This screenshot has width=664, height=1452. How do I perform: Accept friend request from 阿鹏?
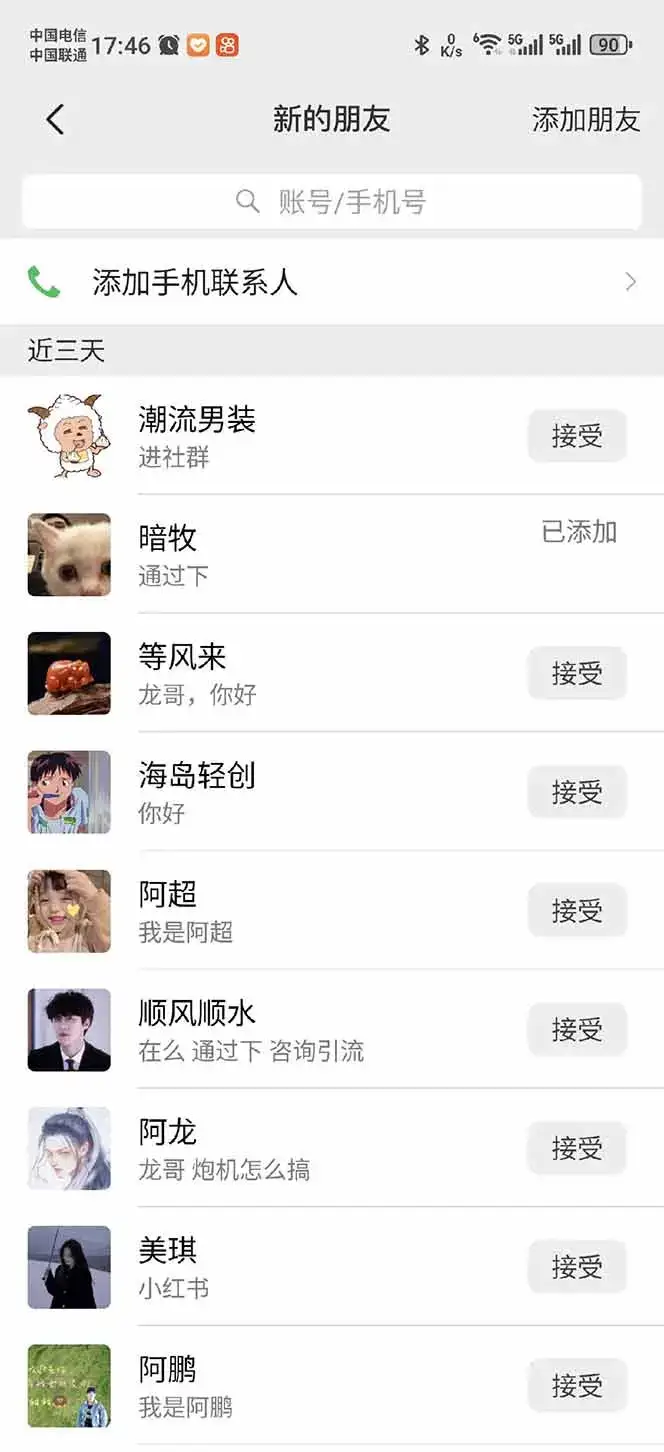click(x=577, y=1385)
